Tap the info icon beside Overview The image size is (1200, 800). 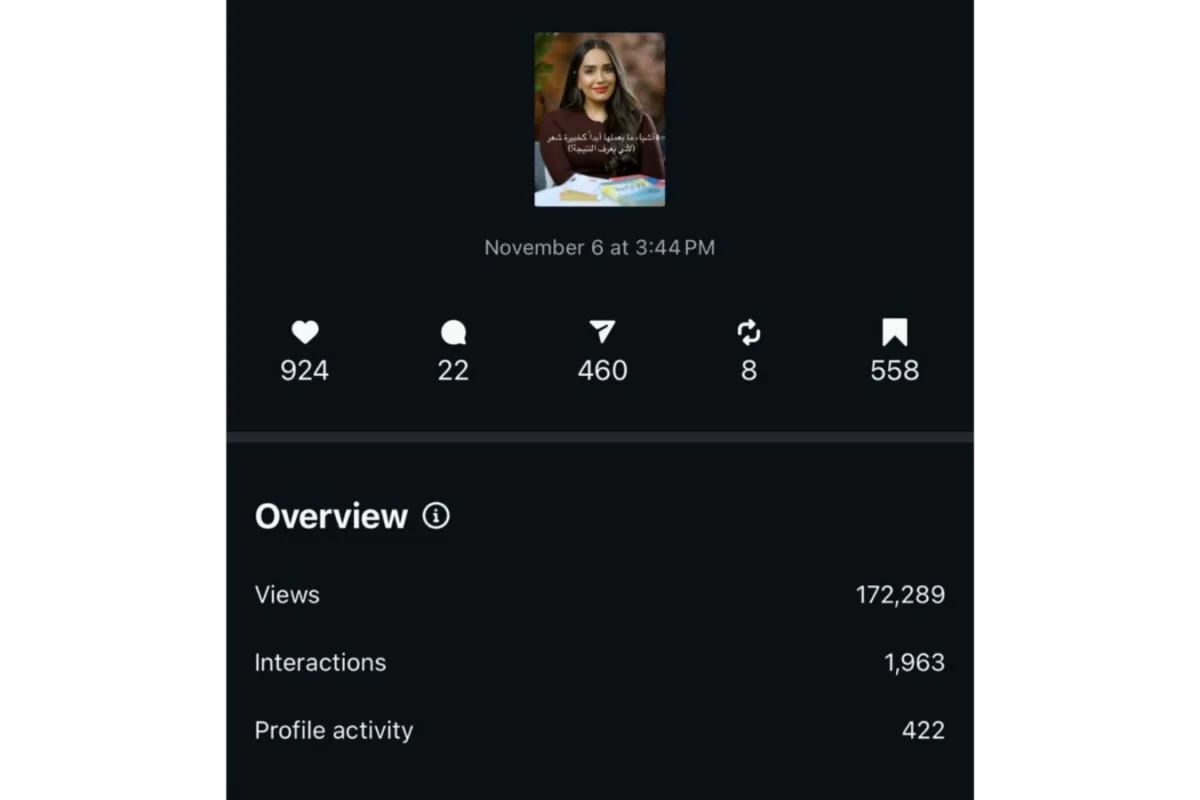[436, 516]
